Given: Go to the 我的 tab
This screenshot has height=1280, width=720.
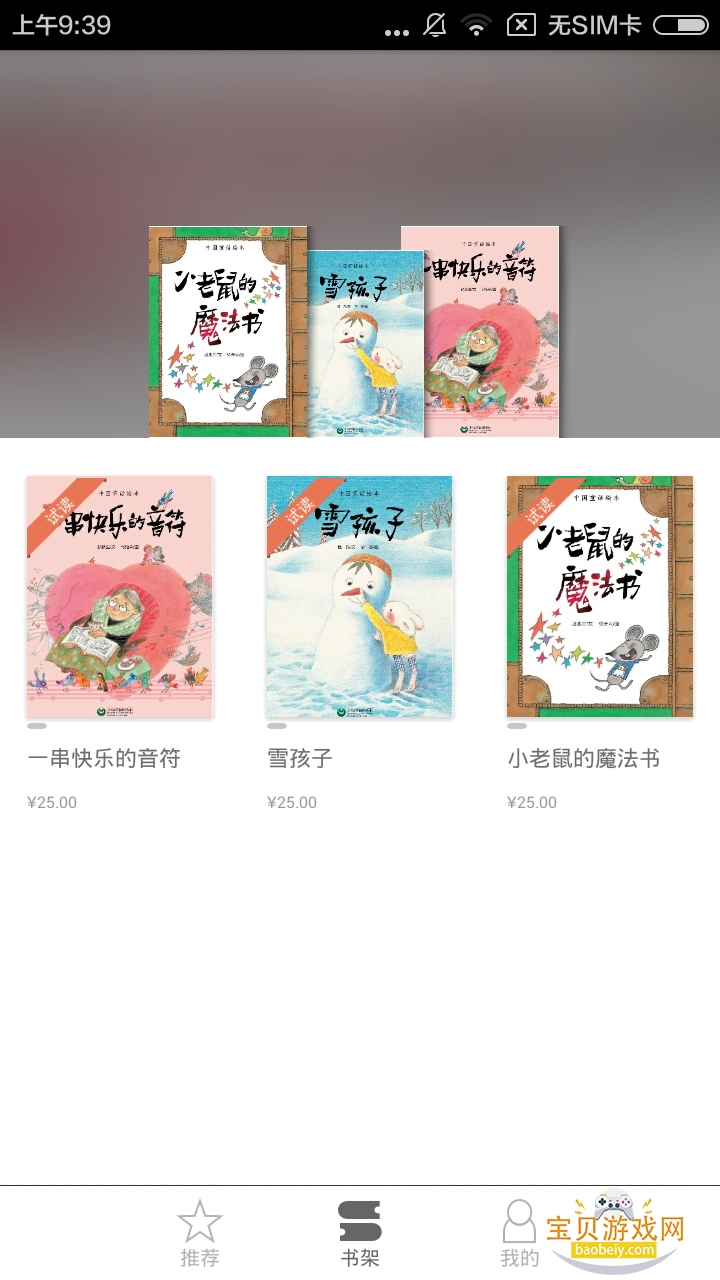Looking at the screenshot, I should [520, 1234].
